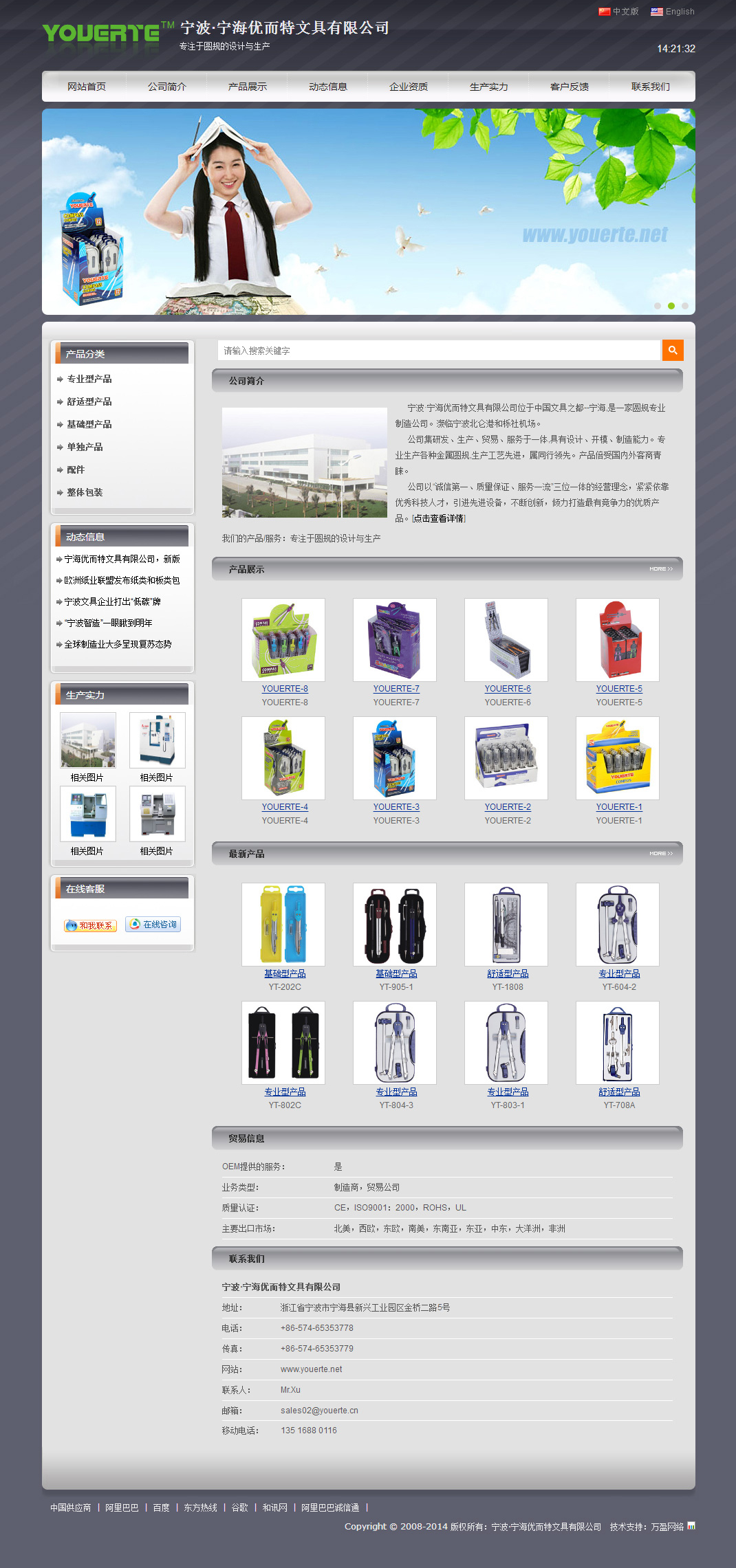This screenshot has width=736, height=1568.
Task: Browse the 舒适型产品 category
Action: [89, 401]
